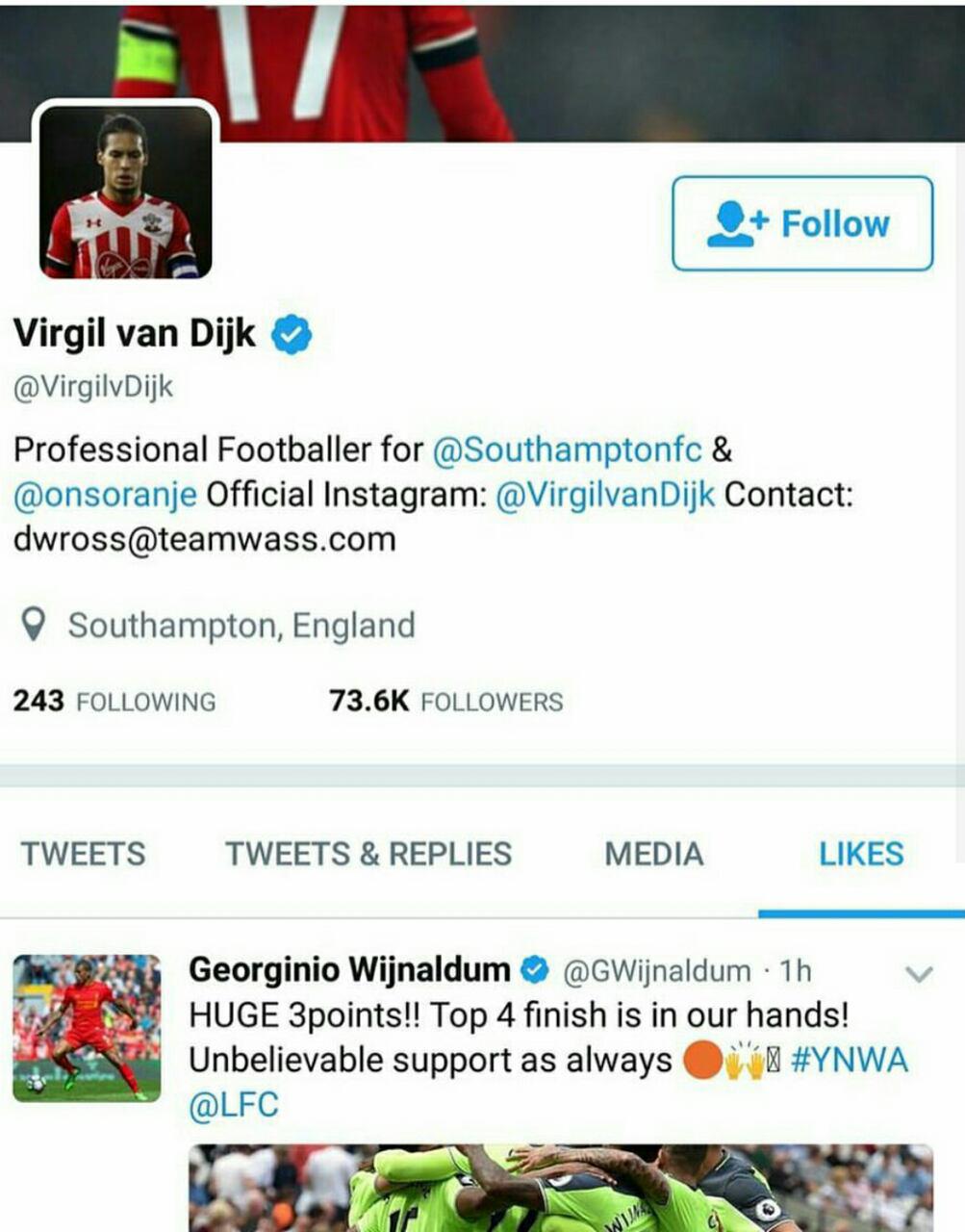Switch to the Tweets tab
The height and width of the screenshot is (1232, 965).
(84, 854)
